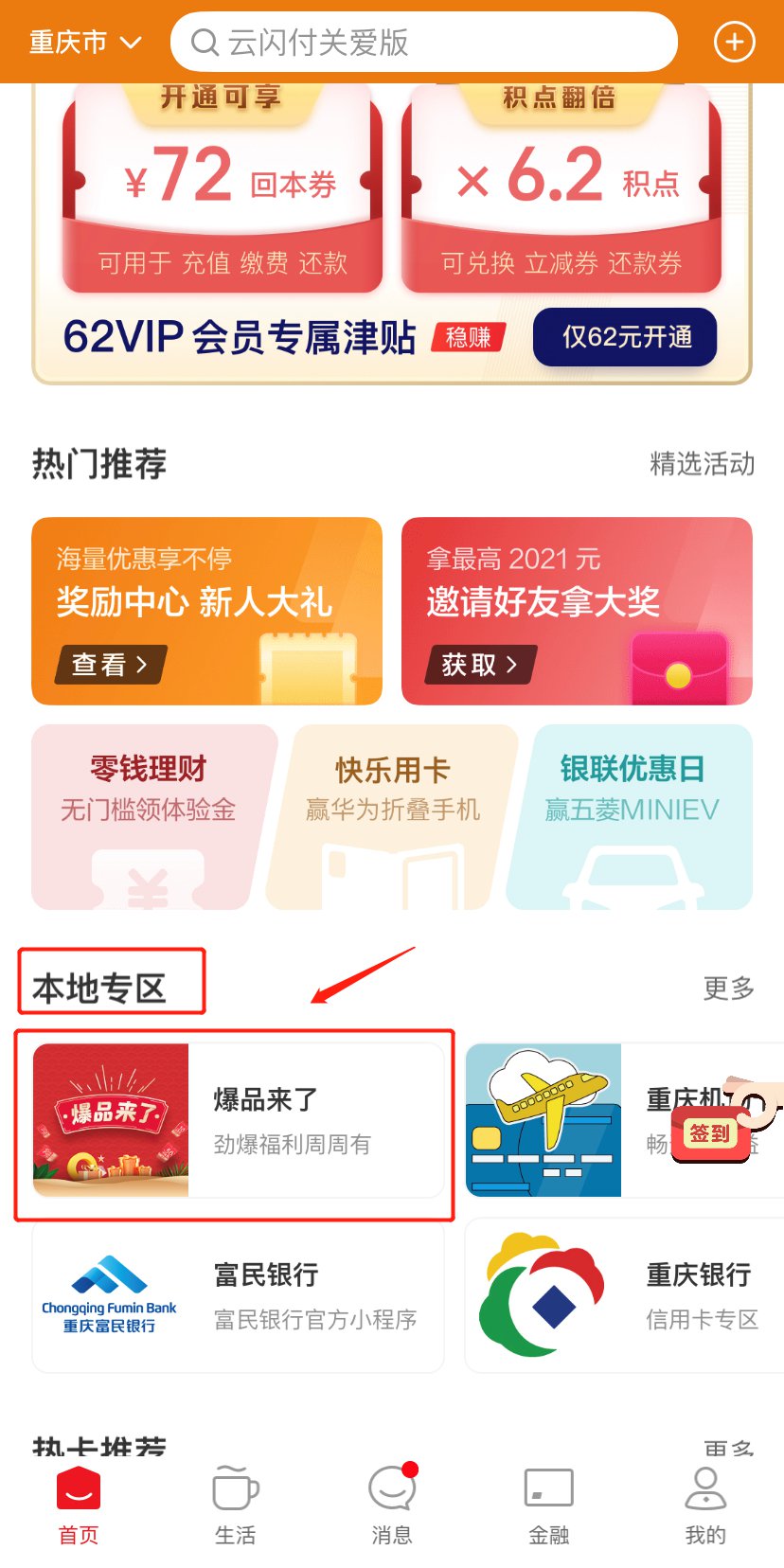This screenshot has height=1568, width=784.
Task: Tap 仅62元开通 button
Action: 625,337
